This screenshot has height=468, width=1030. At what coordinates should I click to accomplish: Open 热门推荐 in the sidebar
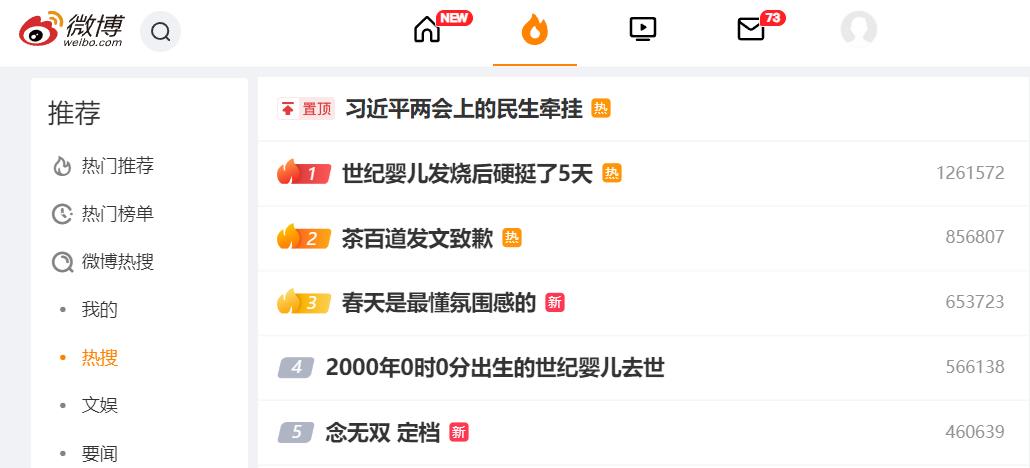pos(117,166)
